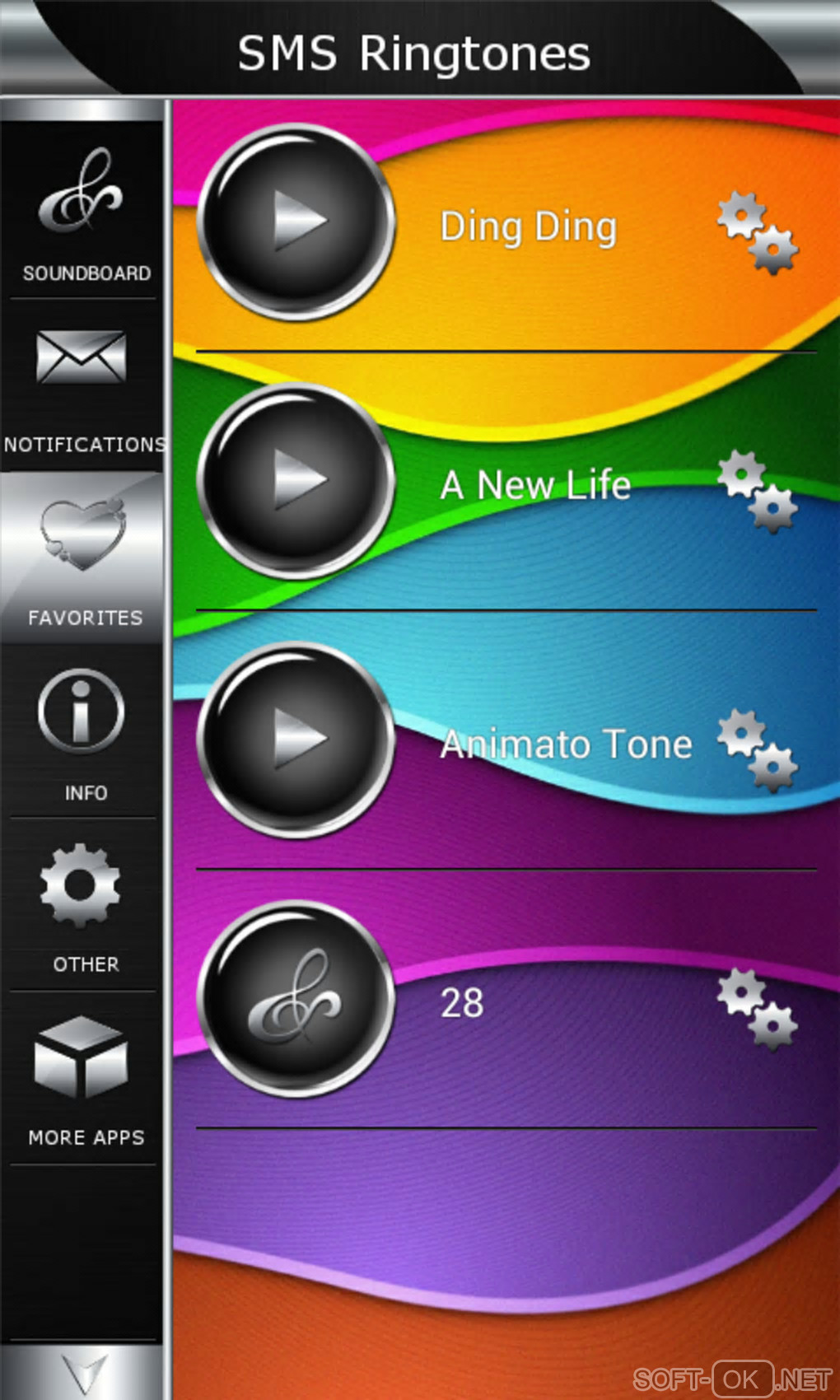This screenshot has height=1400, width=840.
Task: Open the Info section
Action: coord(84,731)
